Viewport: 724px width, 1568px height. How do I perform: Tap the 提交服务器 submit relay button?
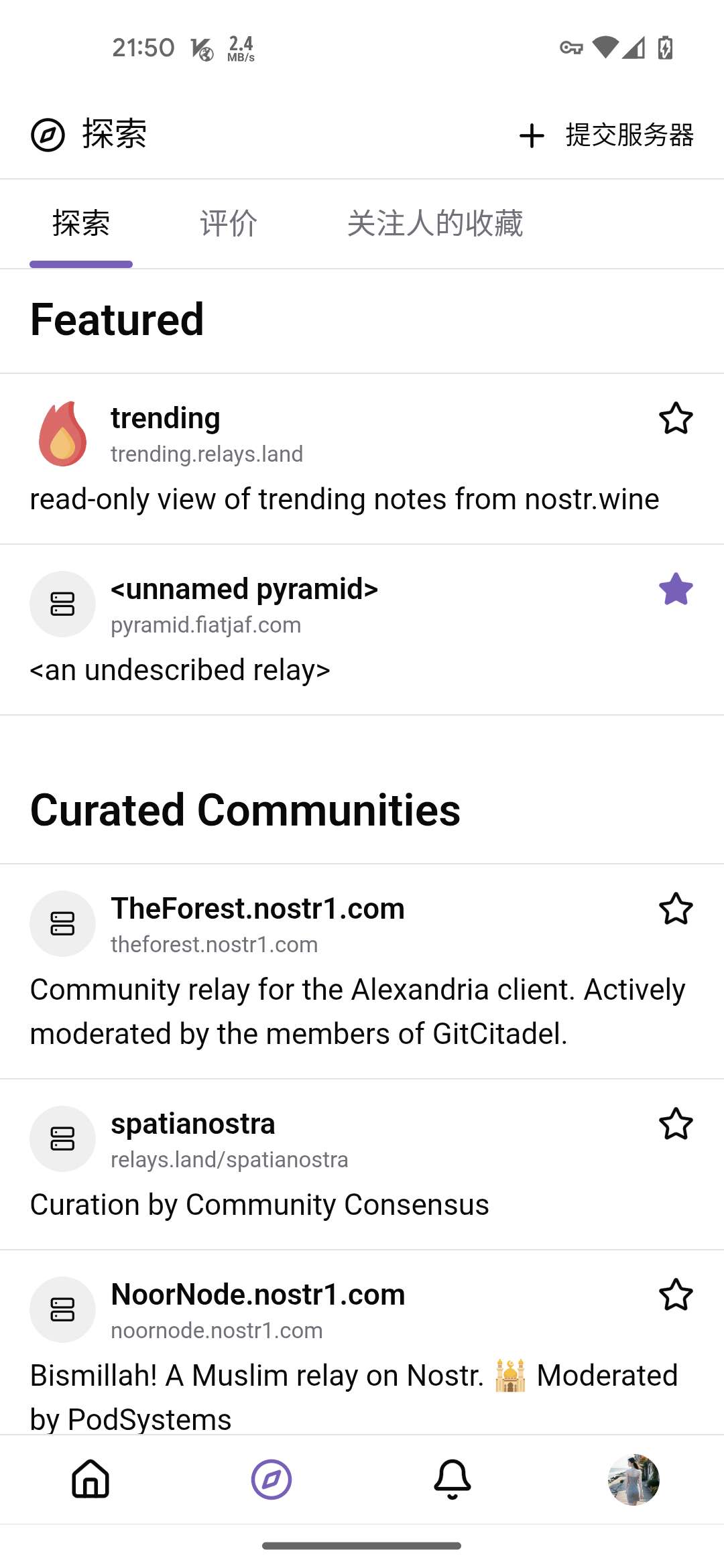click(x=607, y=135)
